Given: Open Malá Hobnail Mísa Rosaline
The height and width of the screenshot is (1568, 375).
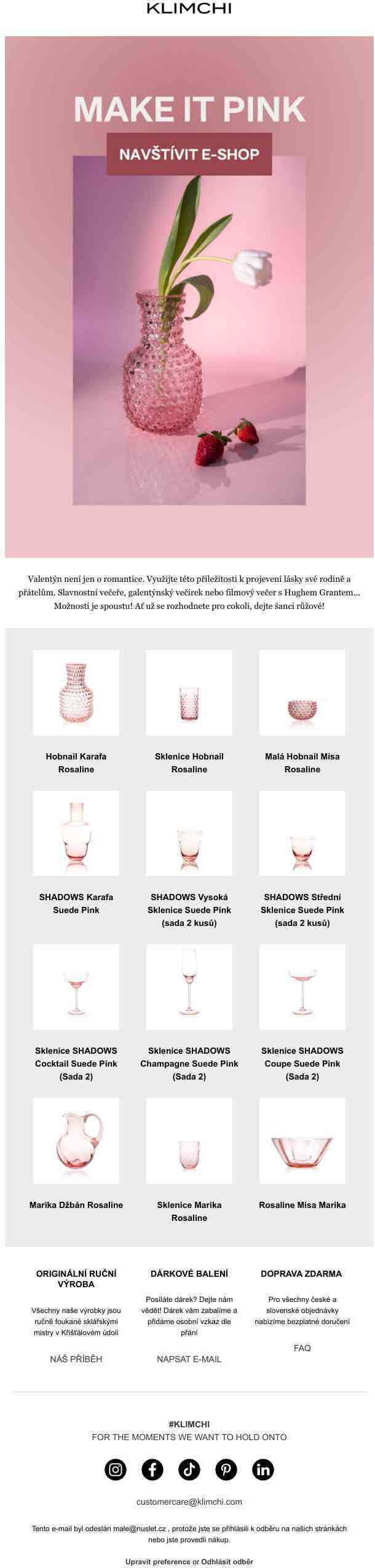Looking at the screenshot, I should [302, 692].
